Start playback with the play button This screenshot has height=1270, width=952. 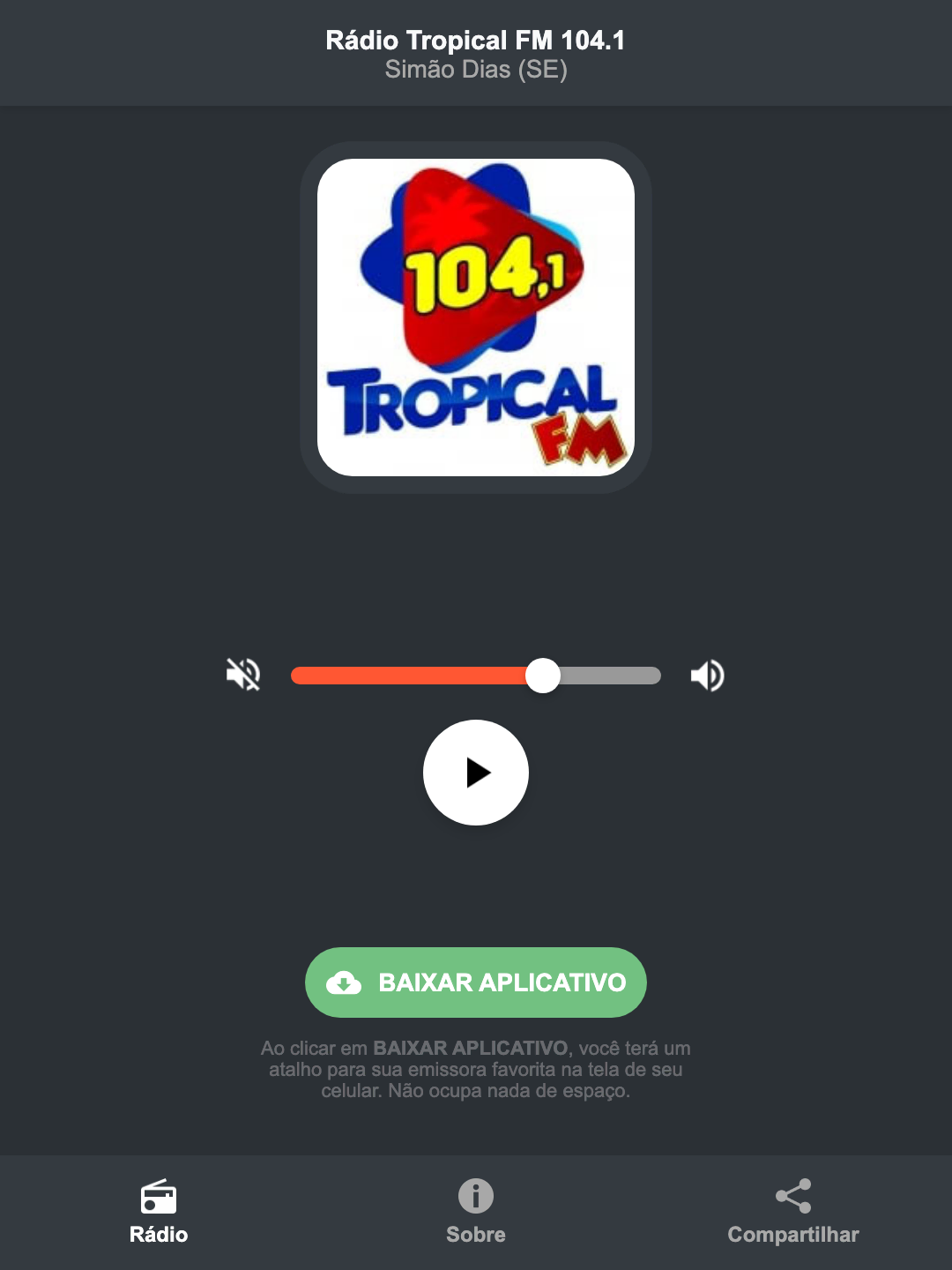click(476, 773)
